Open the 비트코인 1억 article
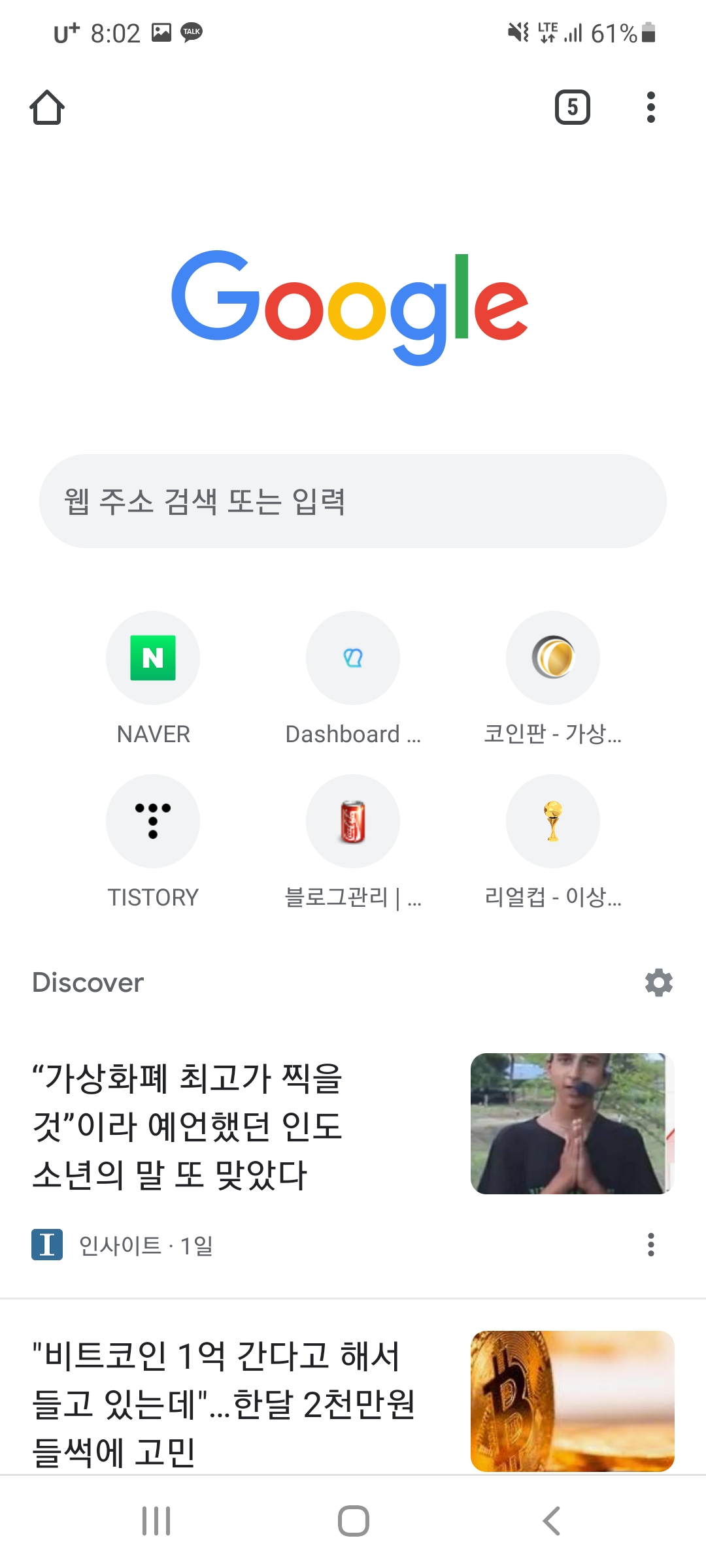706x1568 pixels. coord(224,1403)
